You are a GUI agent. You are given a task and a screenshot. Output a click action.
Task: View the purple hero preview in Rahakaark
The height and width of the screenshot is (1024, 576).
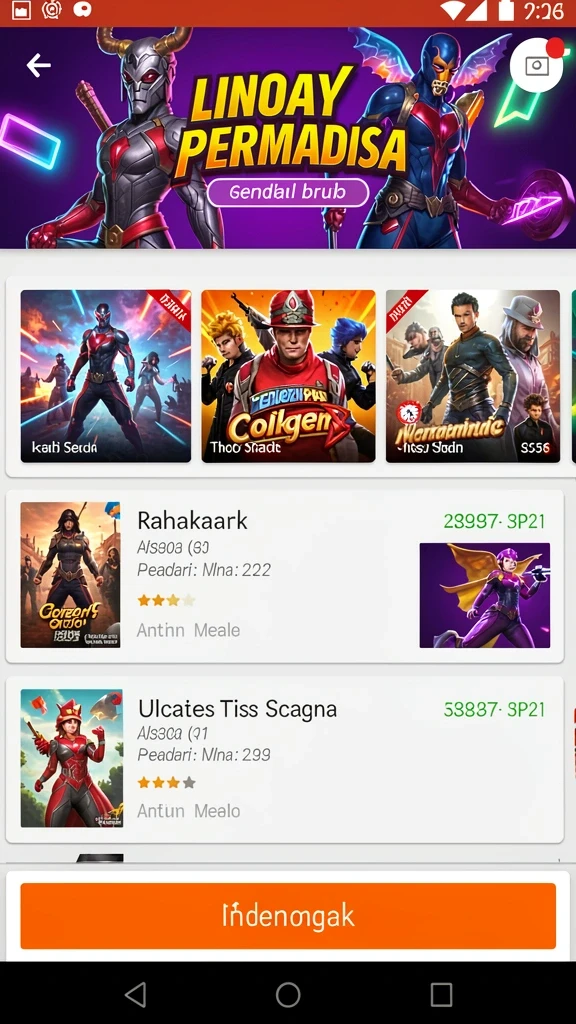tap(485, 595)
